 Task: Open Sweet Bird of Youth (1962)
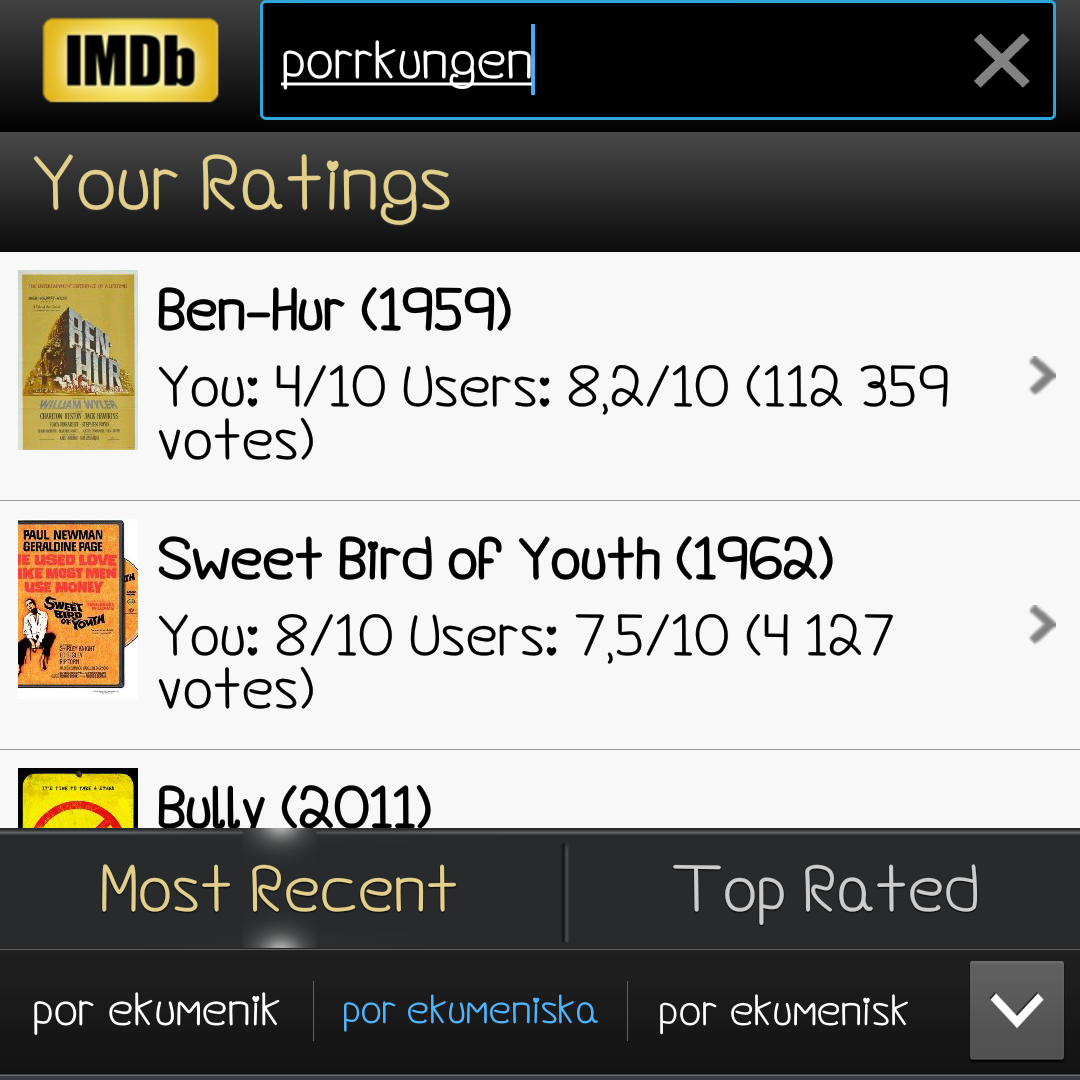pos(540,625)
